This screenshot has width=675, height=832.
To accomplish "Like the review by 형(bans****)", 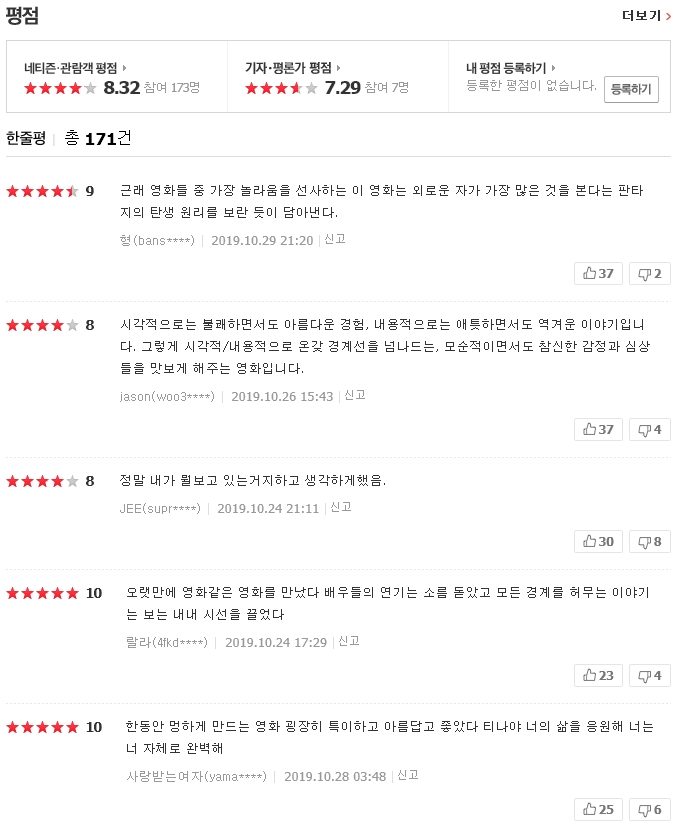I will pos(598,273).
